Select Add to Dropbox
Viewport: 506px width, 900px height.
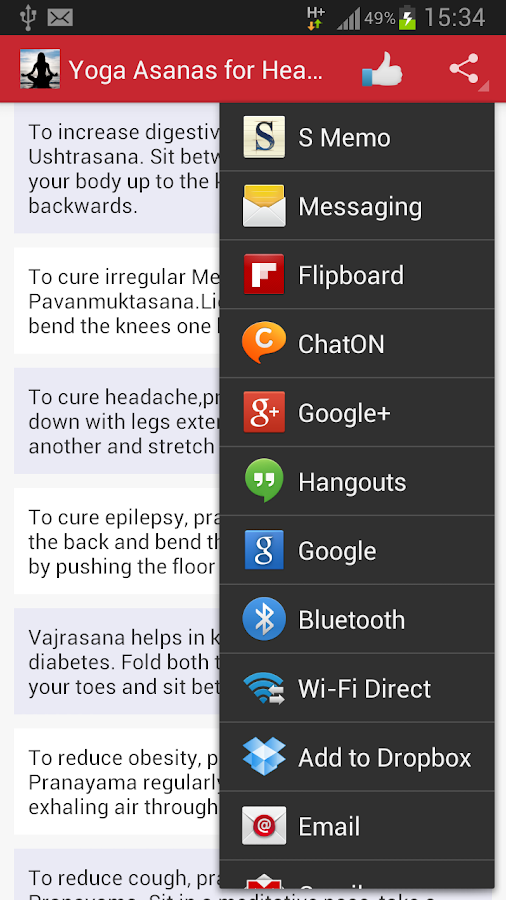(x=357, y=757)
